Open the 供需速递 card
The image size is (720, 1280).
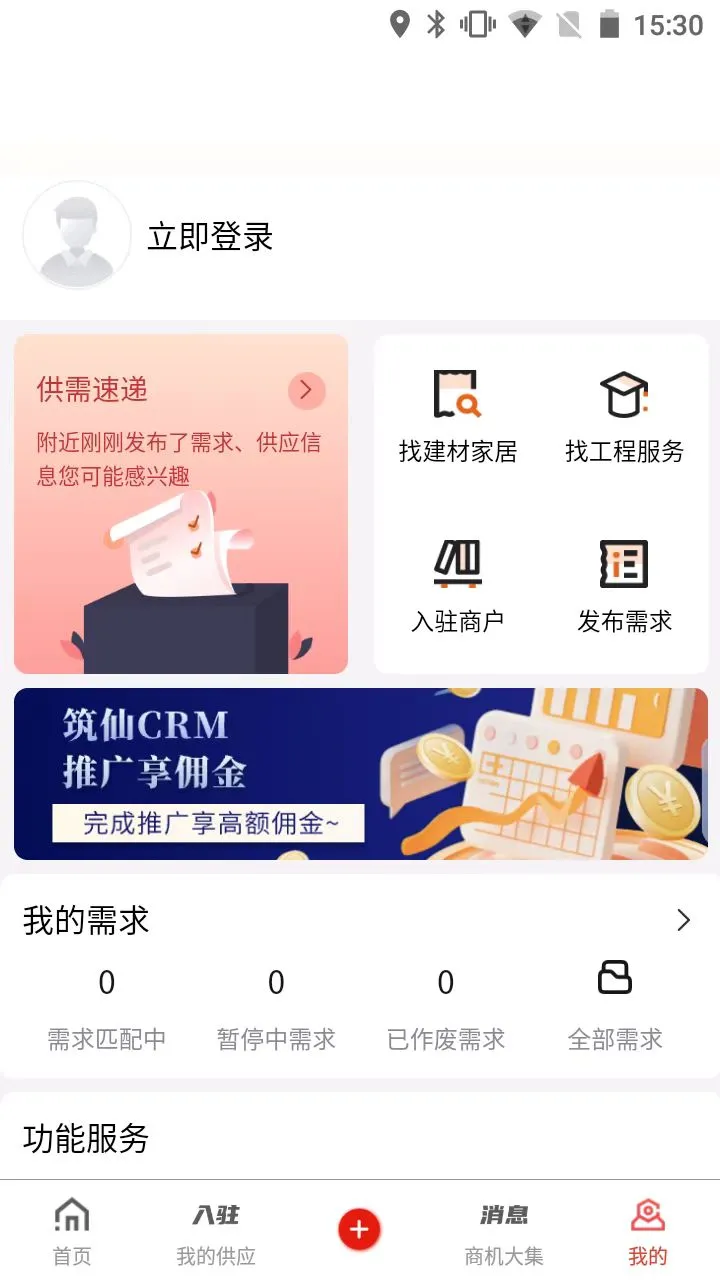(181, 504)
